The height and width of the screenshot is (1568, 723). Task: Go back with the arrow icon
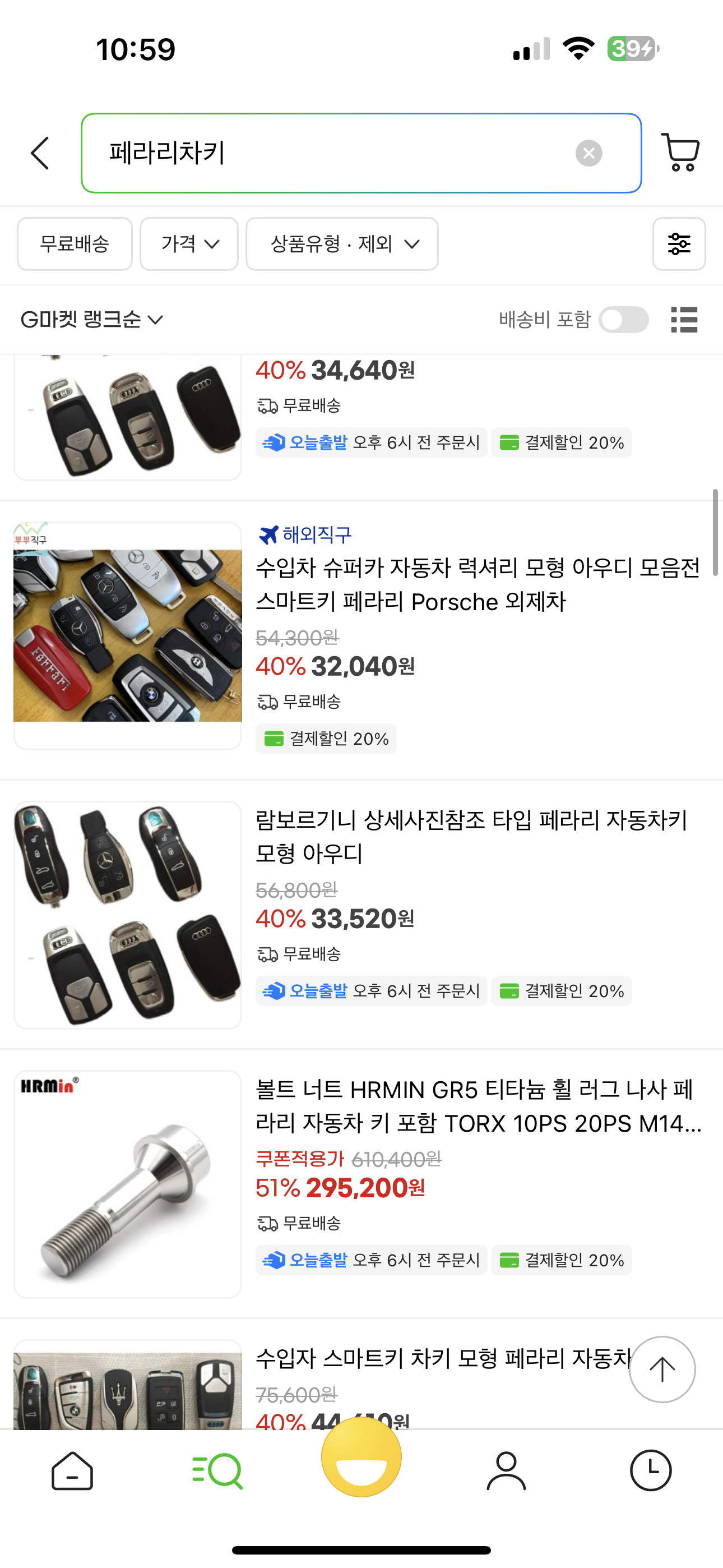(40, 153)
